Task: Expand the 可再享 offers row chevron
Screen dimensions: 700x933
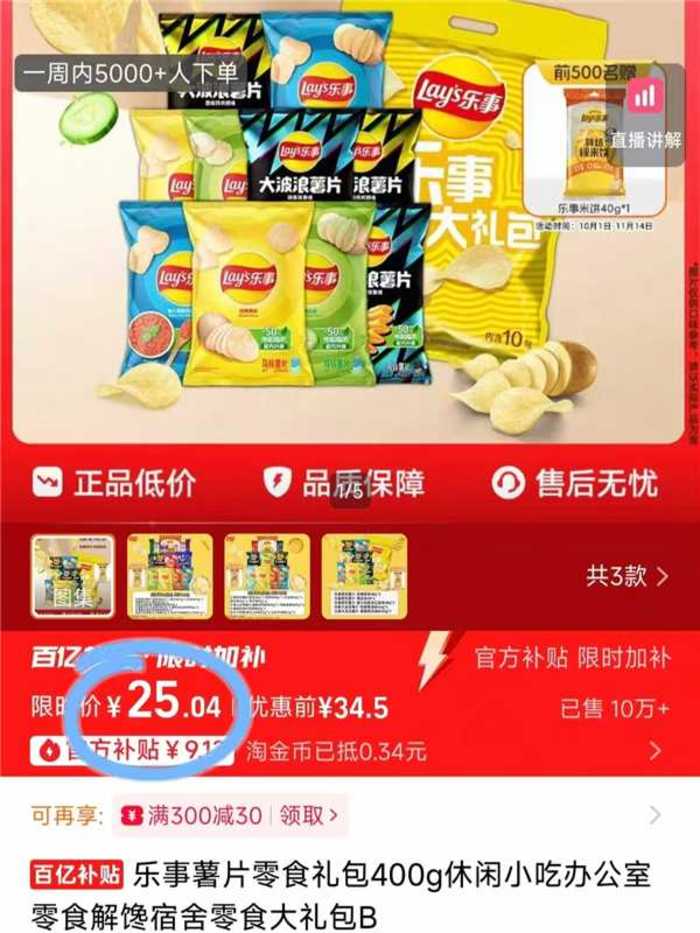Action: click(655, 816)
